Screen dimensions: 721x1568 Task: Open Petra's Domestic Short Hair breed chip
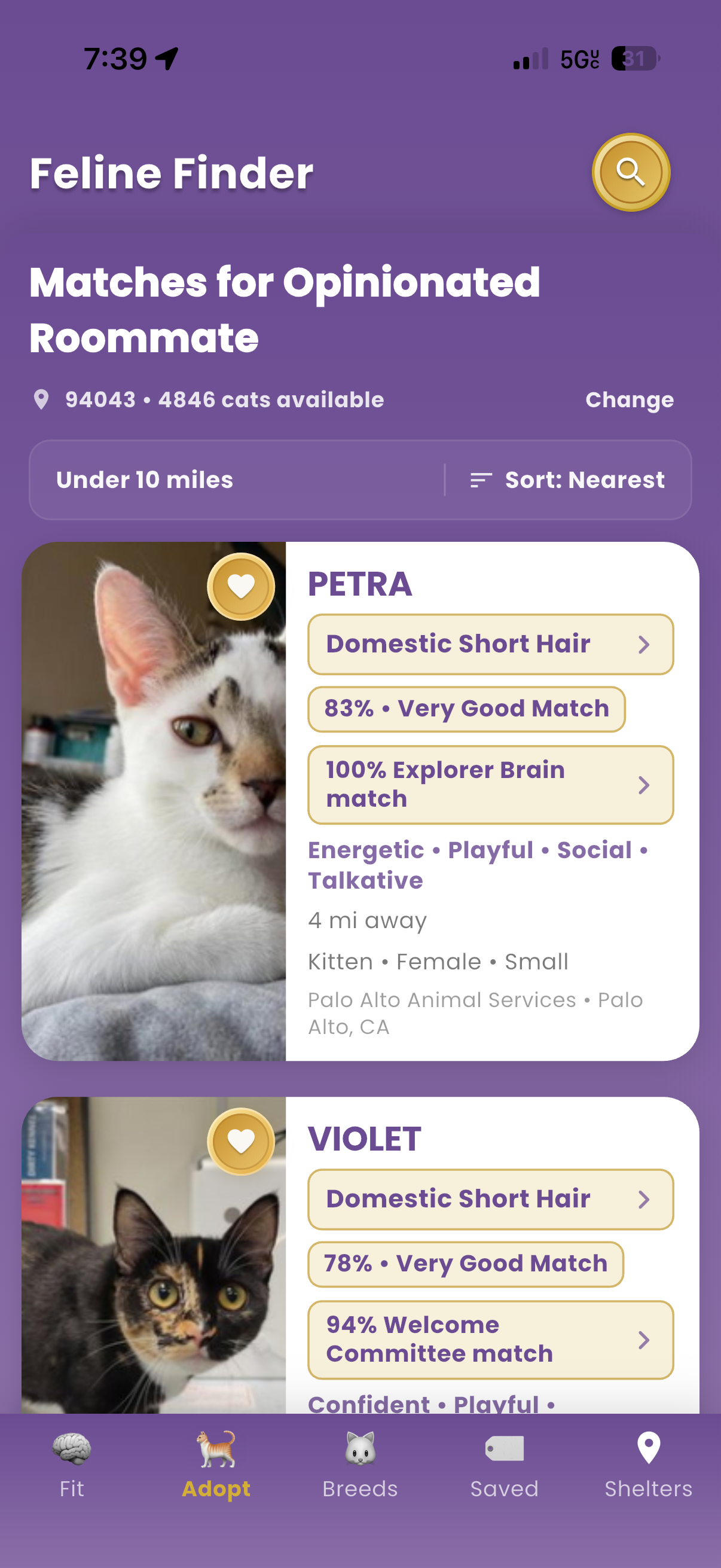(490, 644)
